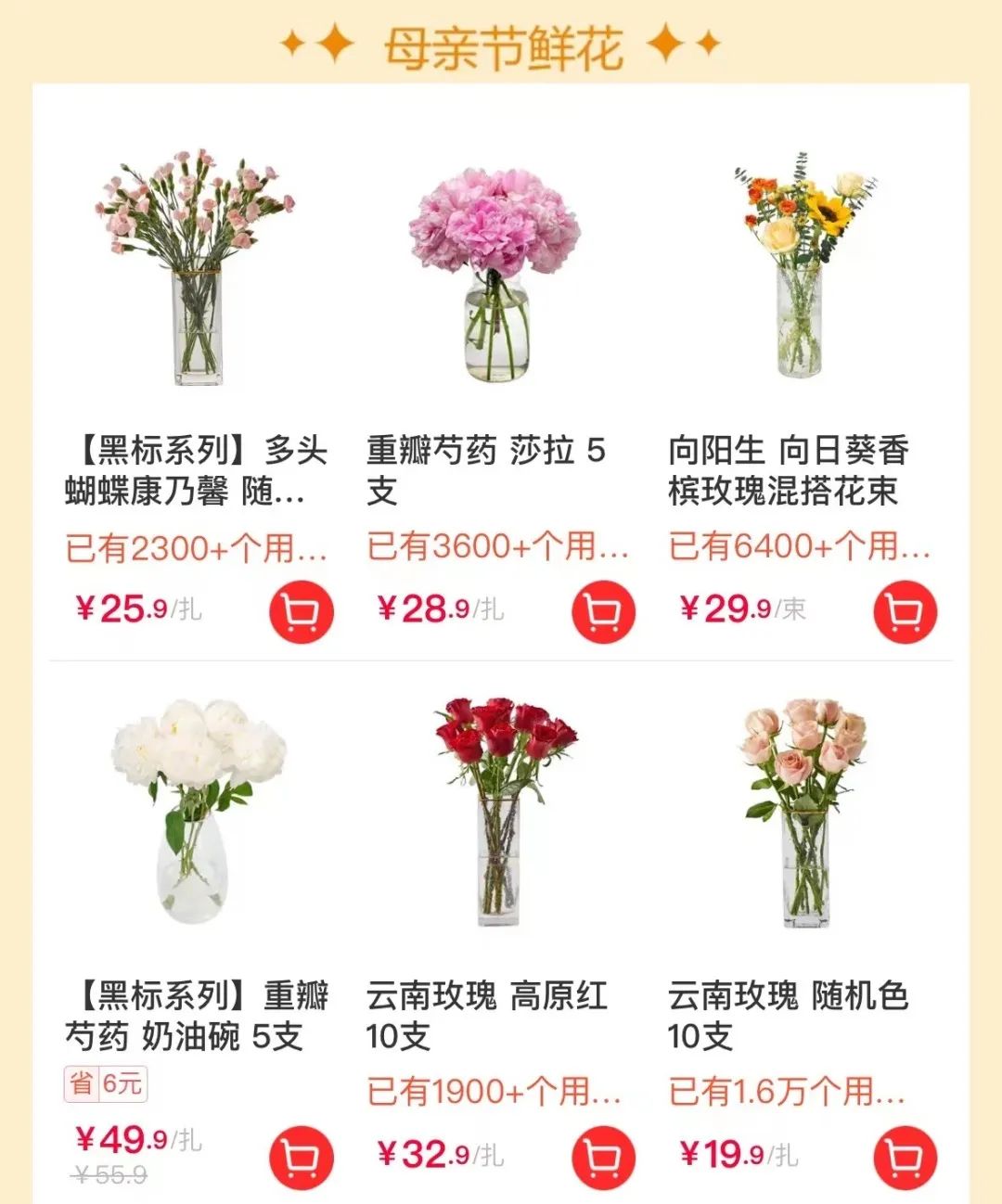
Task: Open 向阳生 向日葵香槟玫瑰 bouquet details
Action: (x=800, y=269)
